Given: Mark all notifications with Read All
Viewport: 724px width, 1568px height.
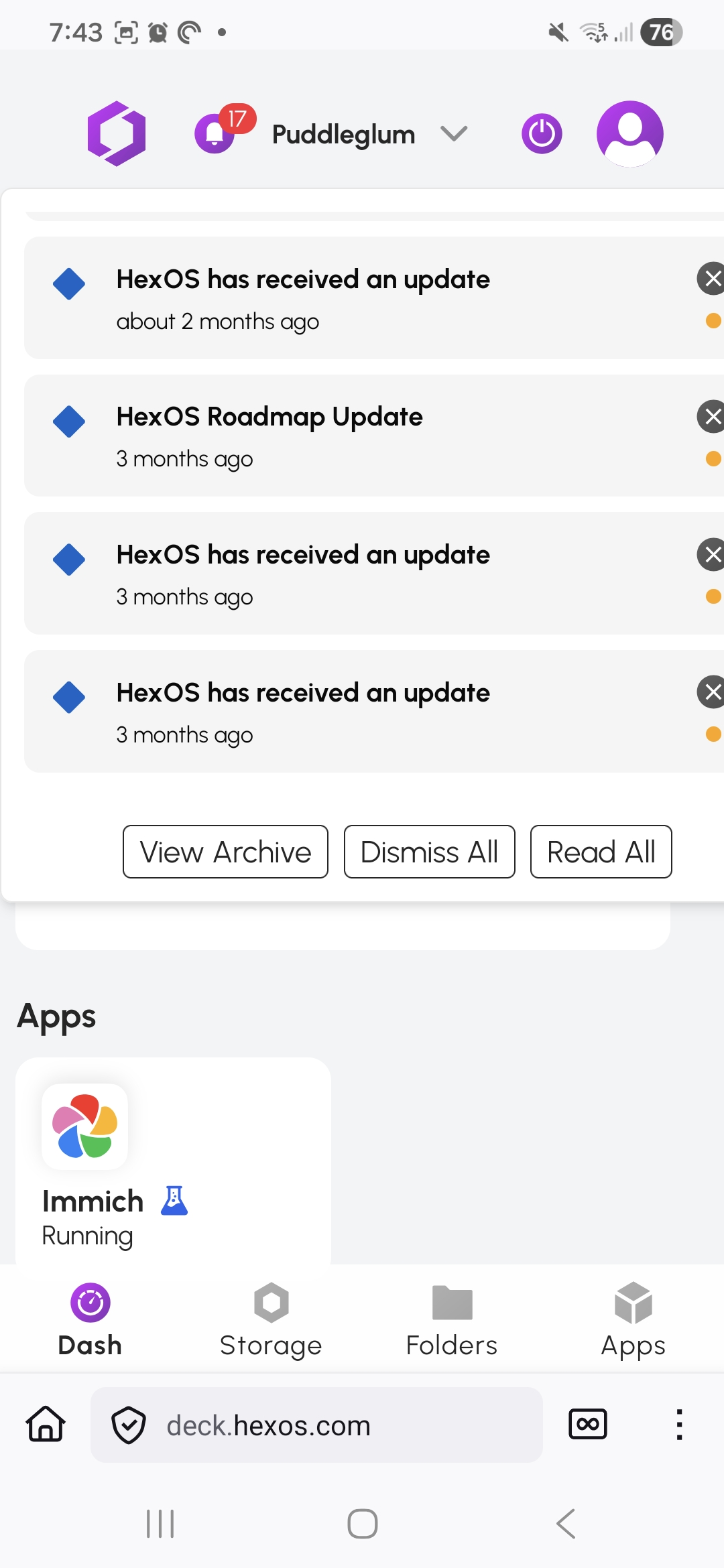Looking at the screenshot, I should pos(601,852).
